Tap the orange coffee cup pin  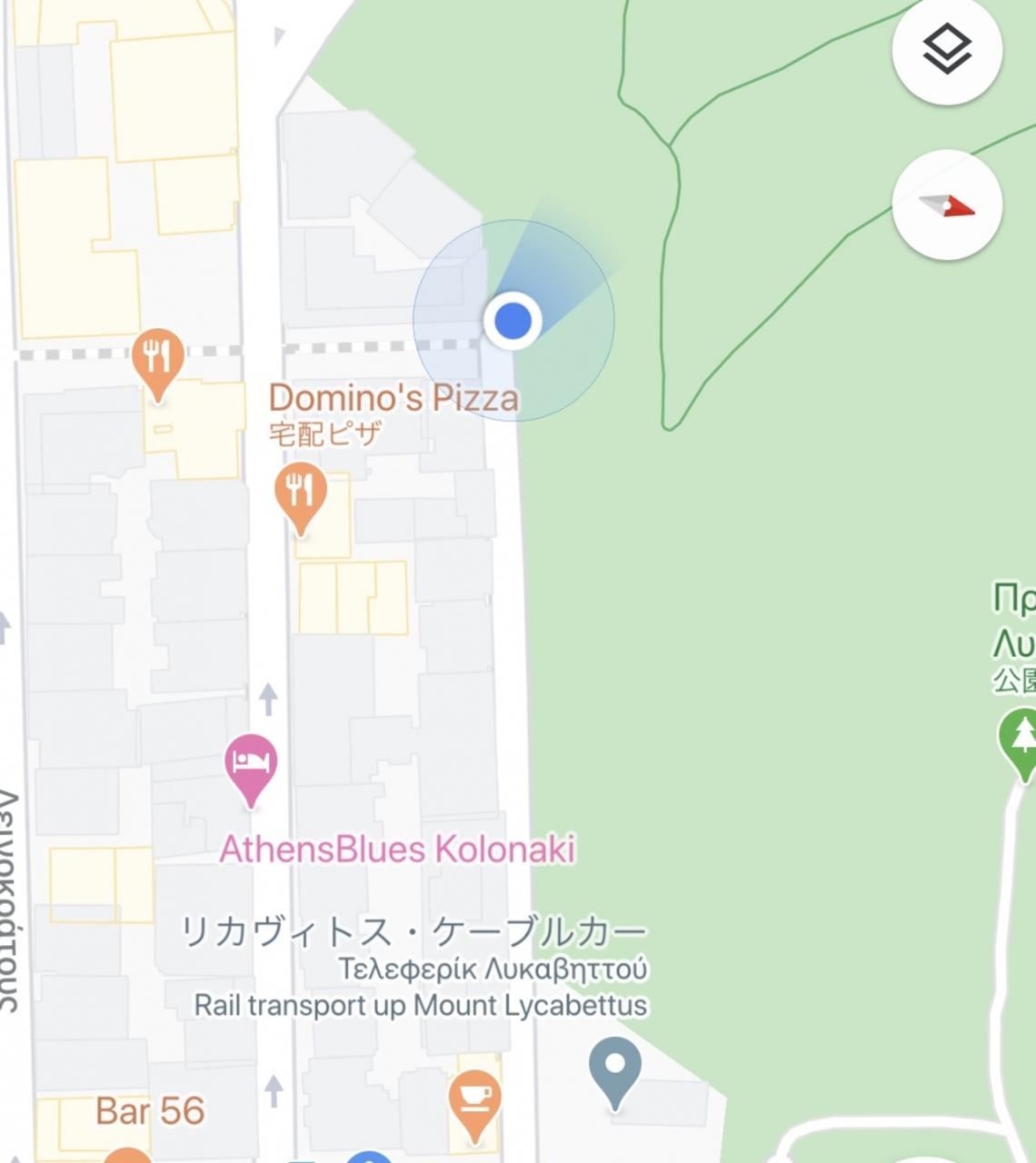click(x=474, y=1100)
